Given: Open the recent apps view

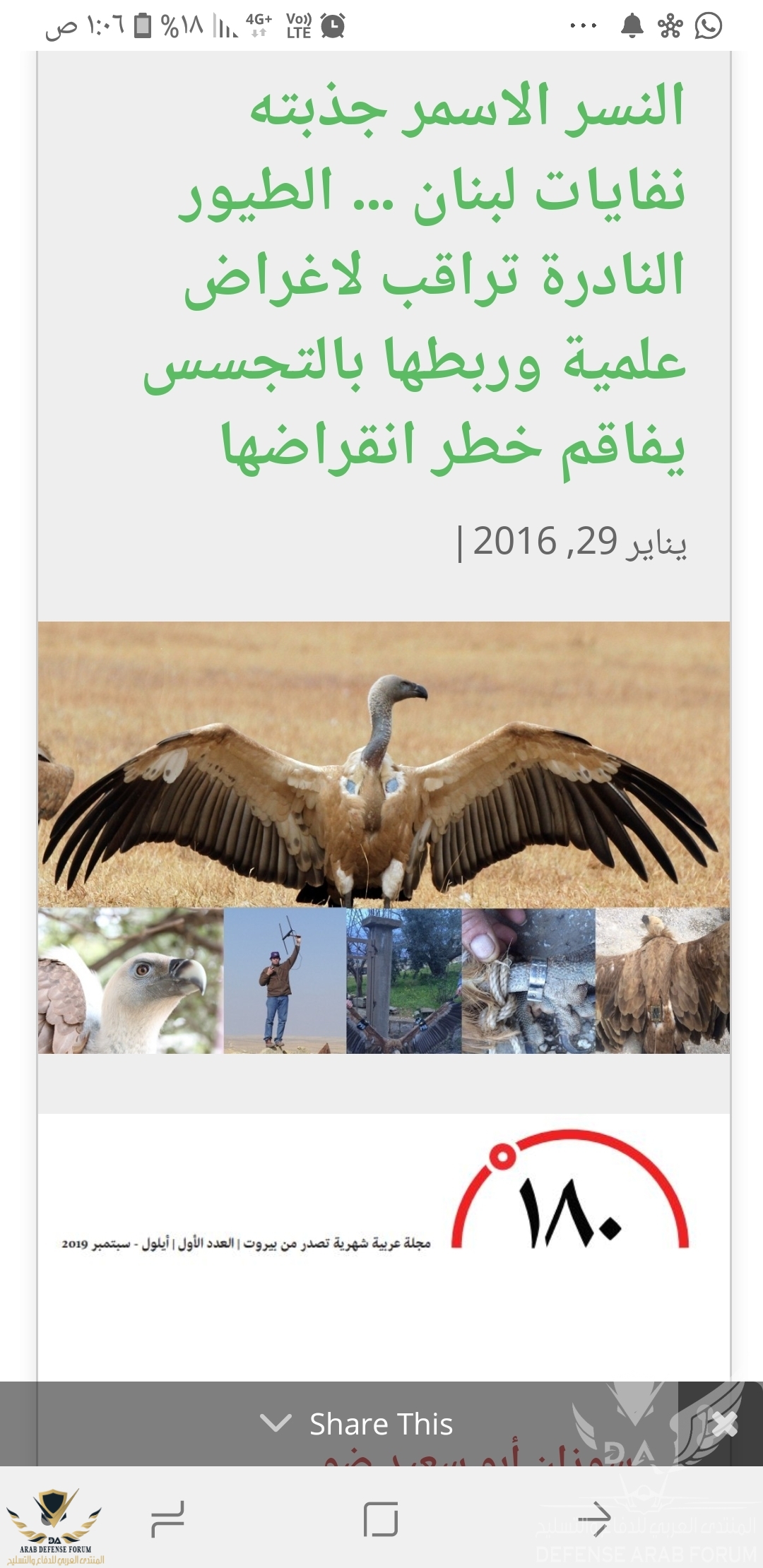Looking at the screenshot, I should [x=167, y=1519].
